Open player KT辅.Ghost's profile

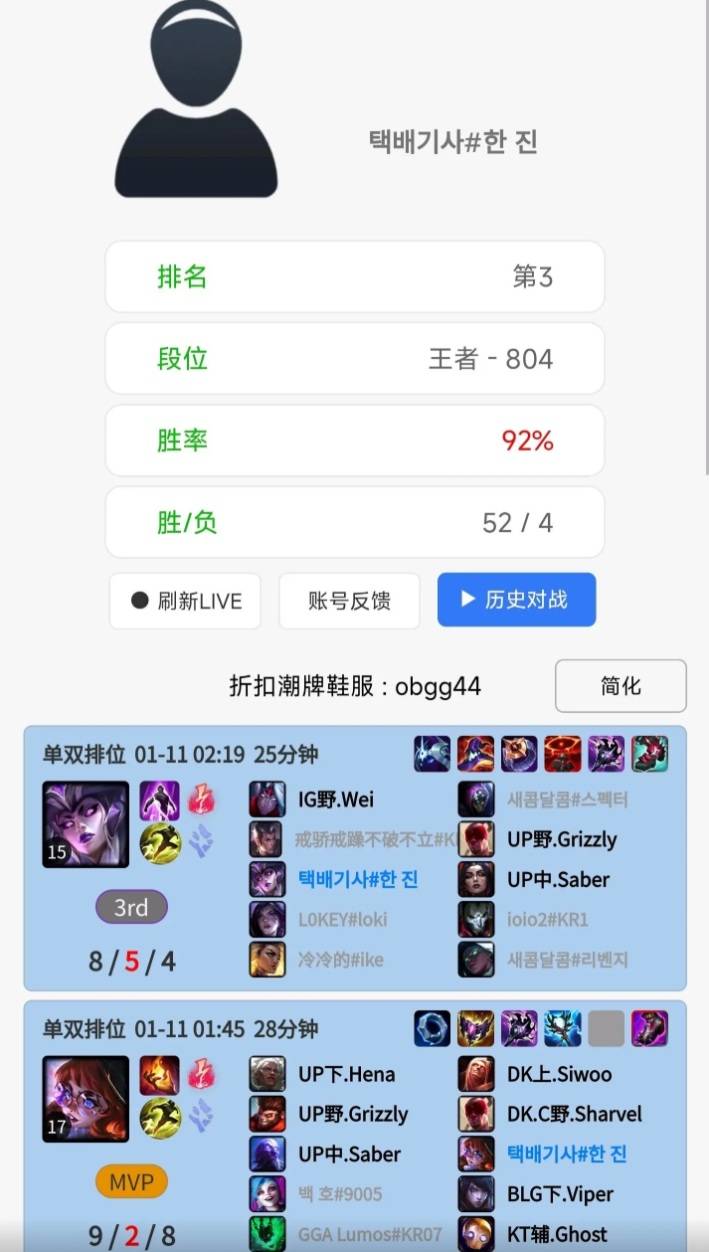click(x=556, y=1234)
